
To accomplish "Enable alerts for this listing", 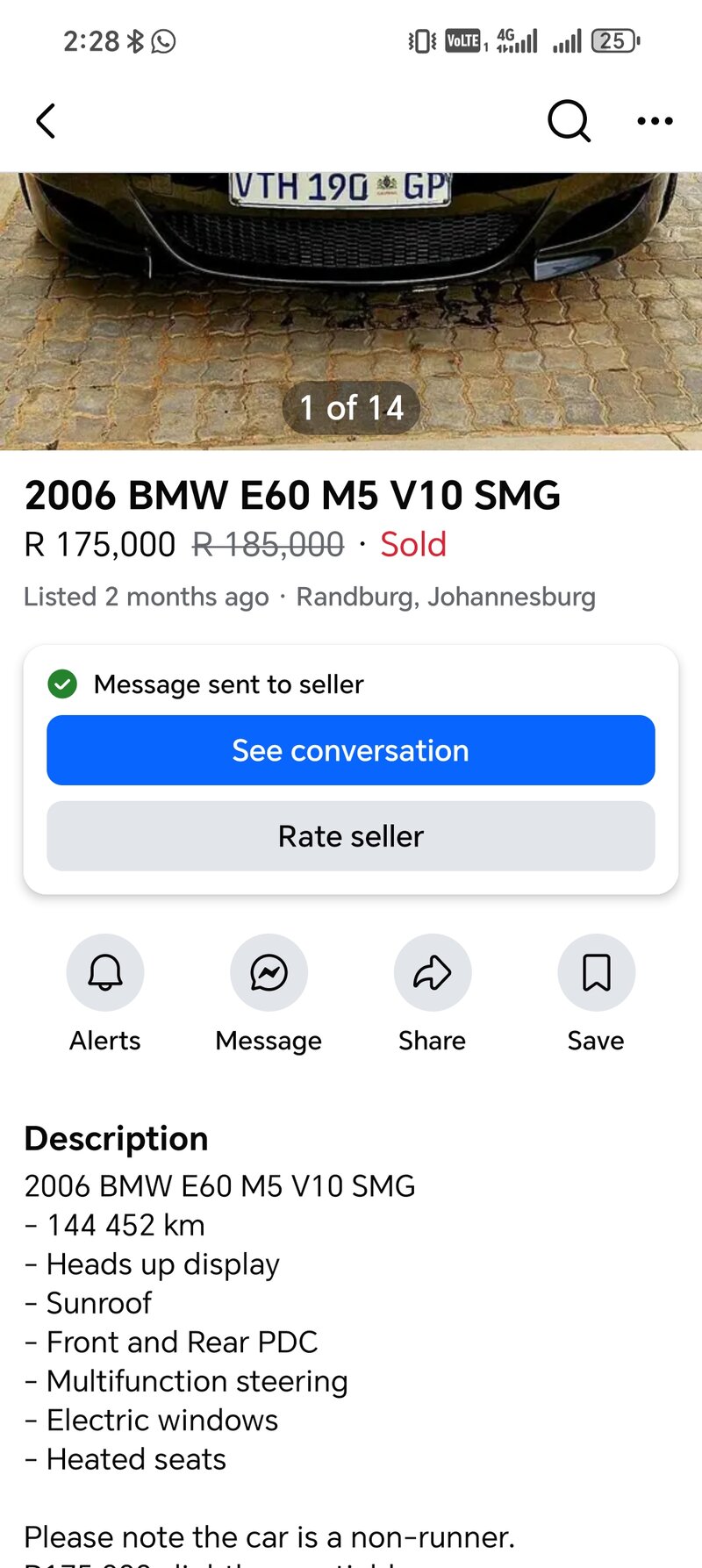I will [105, 972].
